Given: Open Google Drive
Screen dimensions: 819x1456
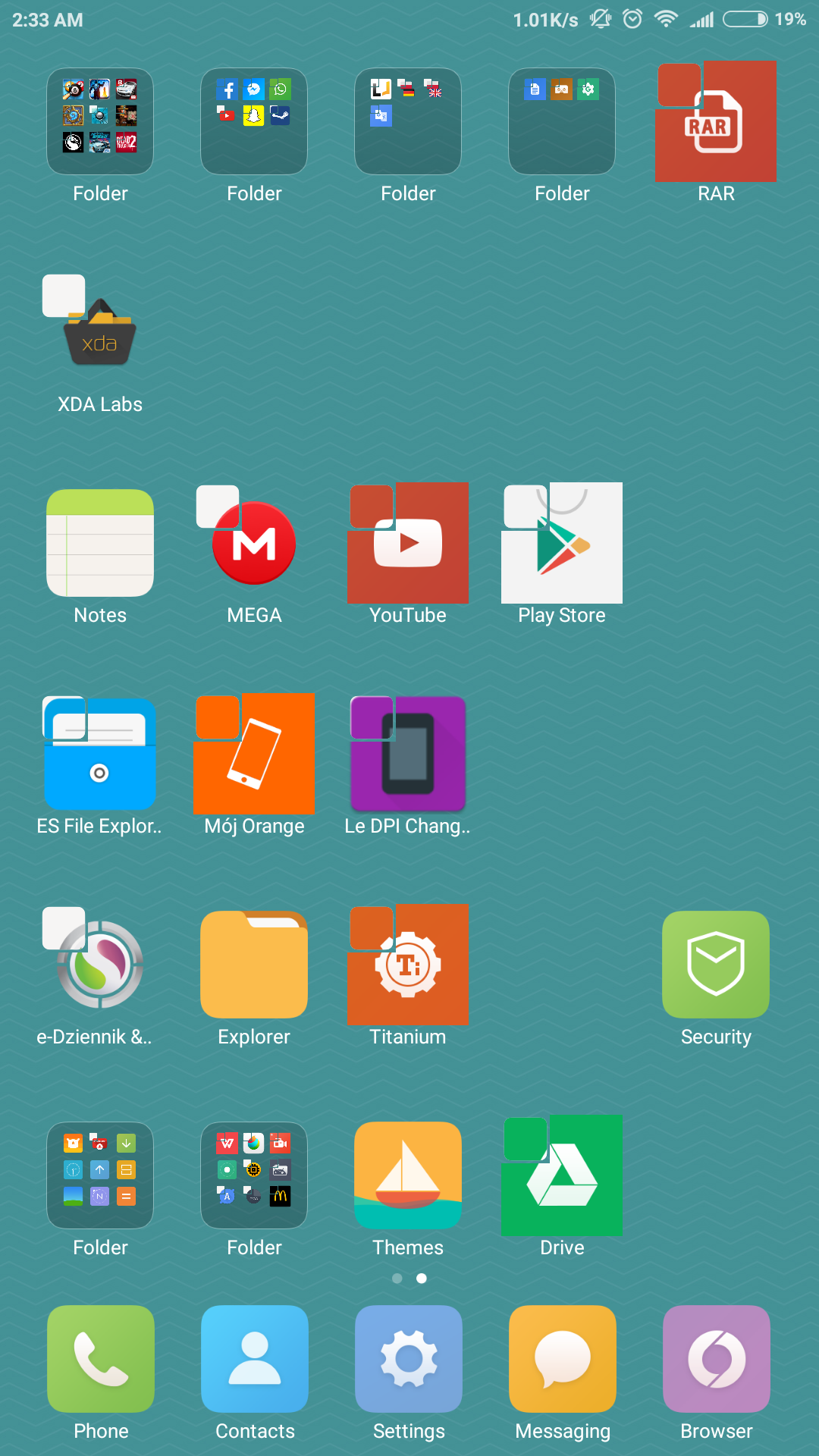Looking at the screenshot, I should [x=562, y=1175].
